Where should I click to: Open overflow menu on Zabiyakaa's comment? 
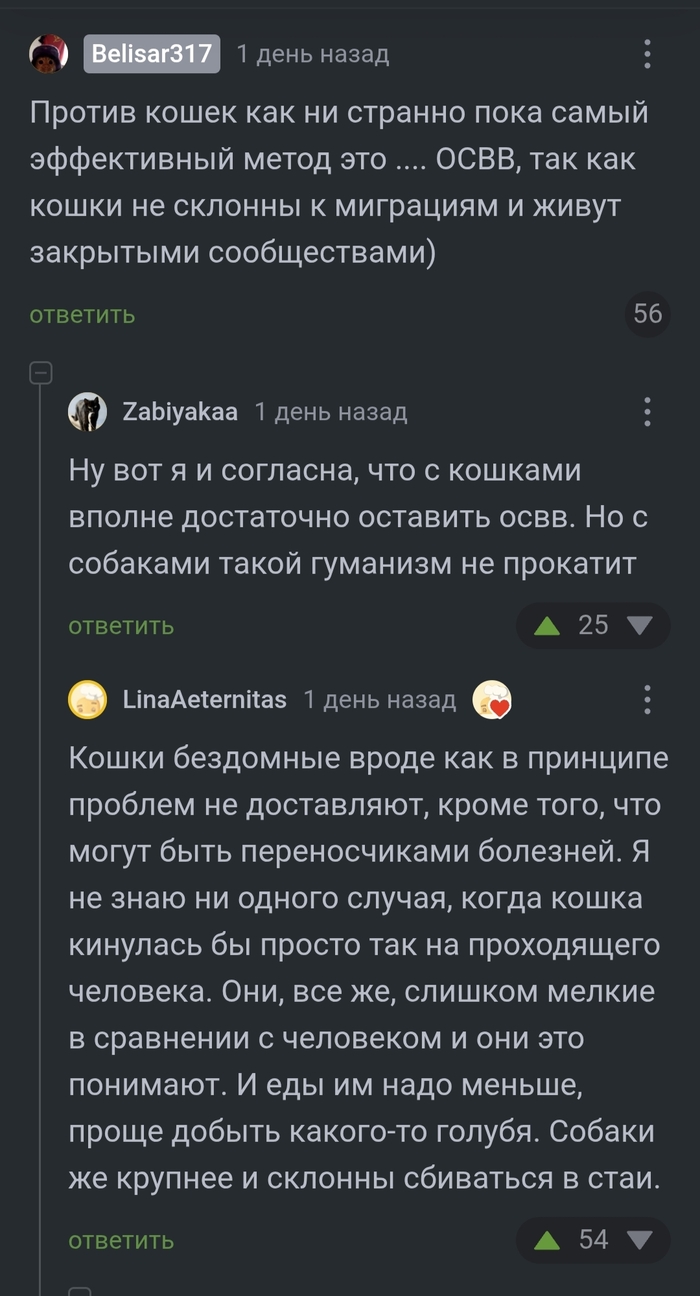648,412
